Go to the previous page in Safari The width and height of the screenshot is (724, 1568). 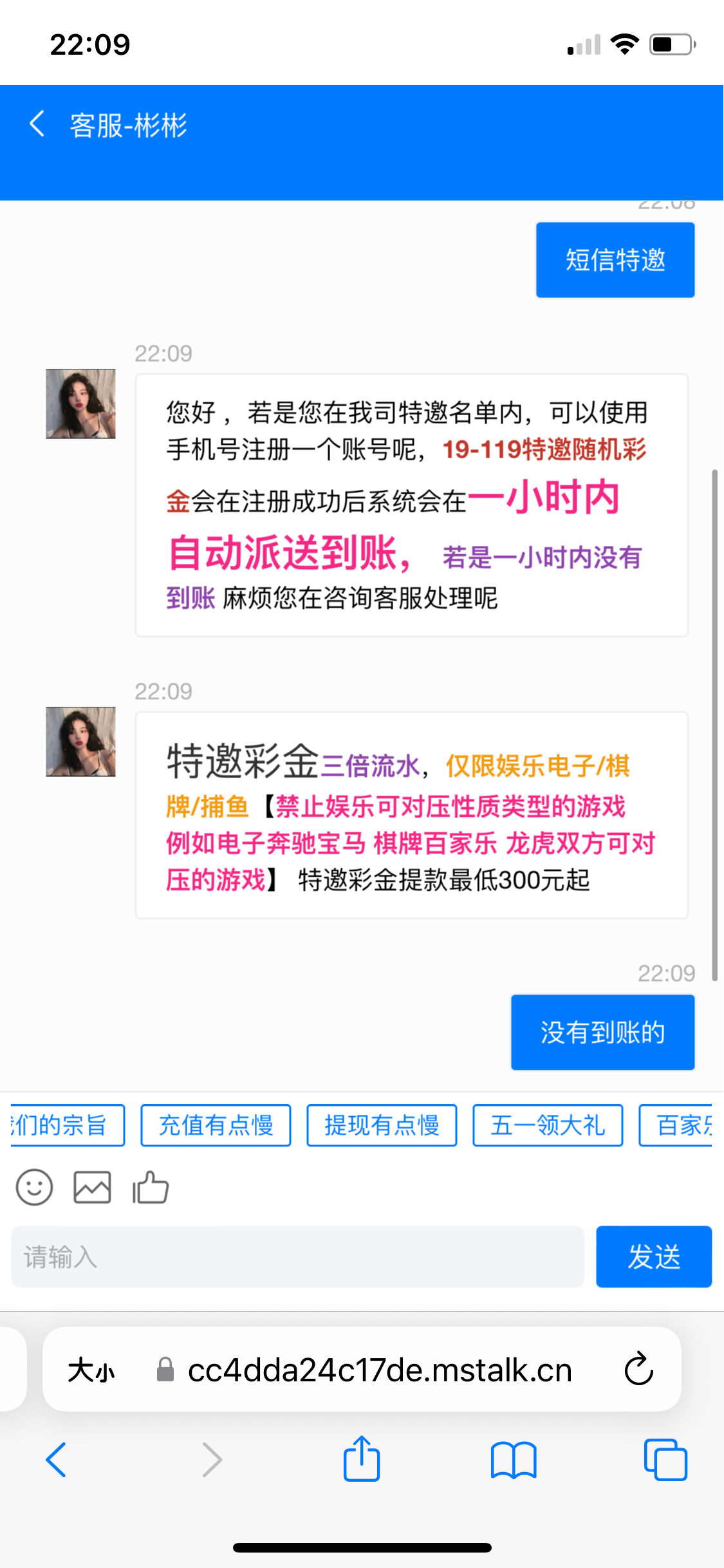56,1459
